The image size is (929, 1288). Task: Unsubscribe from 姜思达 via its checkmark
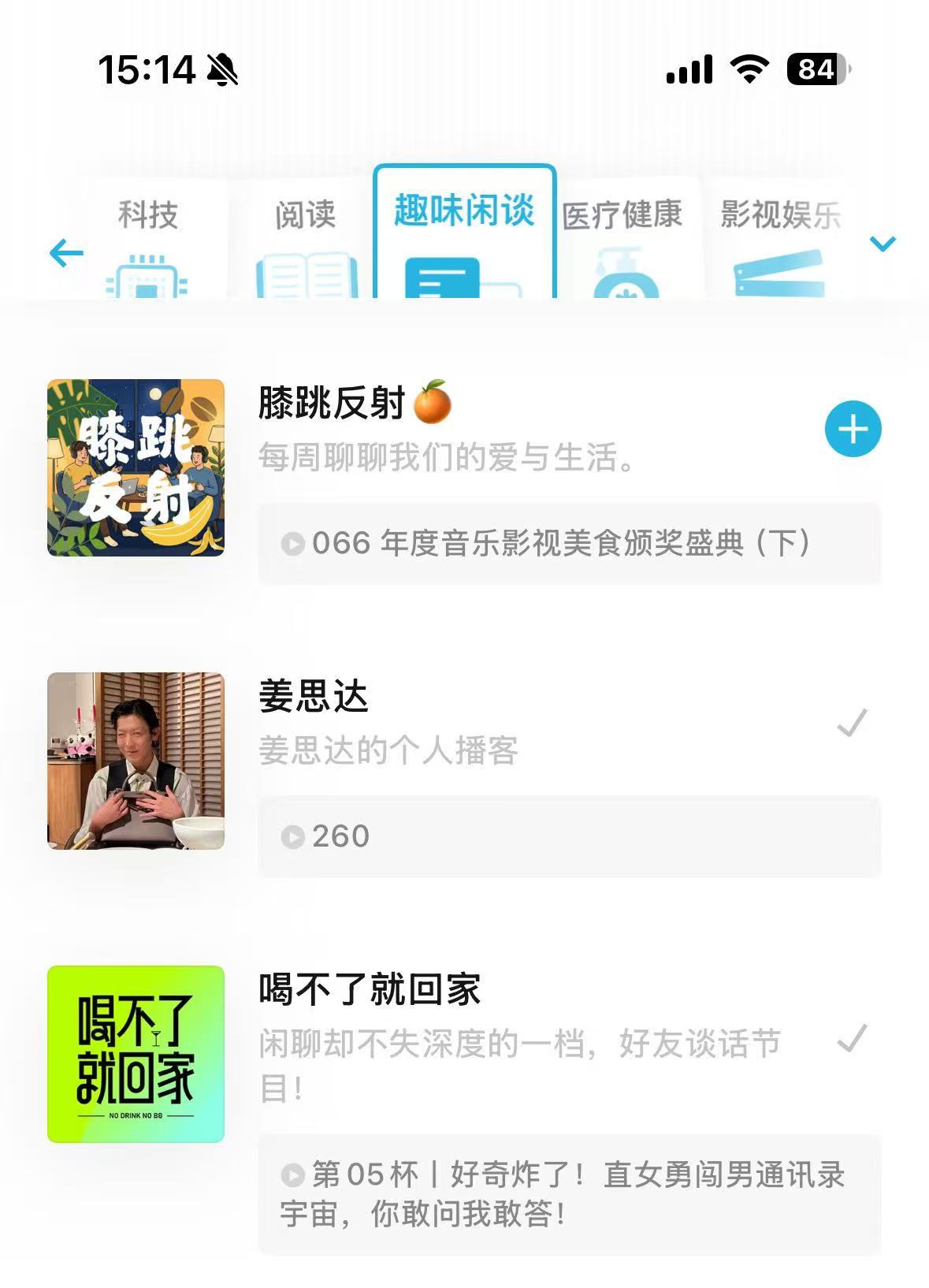click(852, 722)
